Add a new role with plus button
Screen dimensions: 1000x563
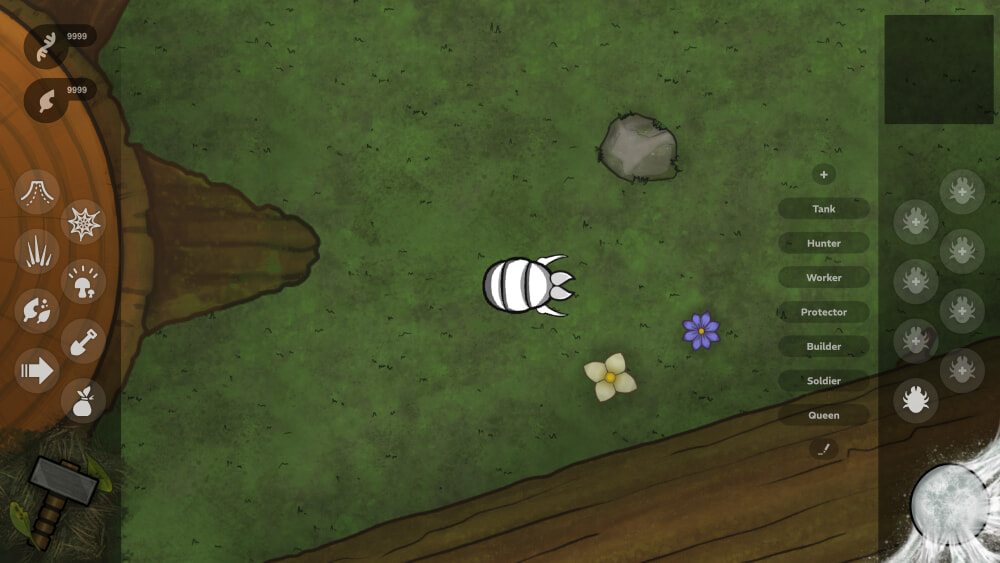pos(824,175)
